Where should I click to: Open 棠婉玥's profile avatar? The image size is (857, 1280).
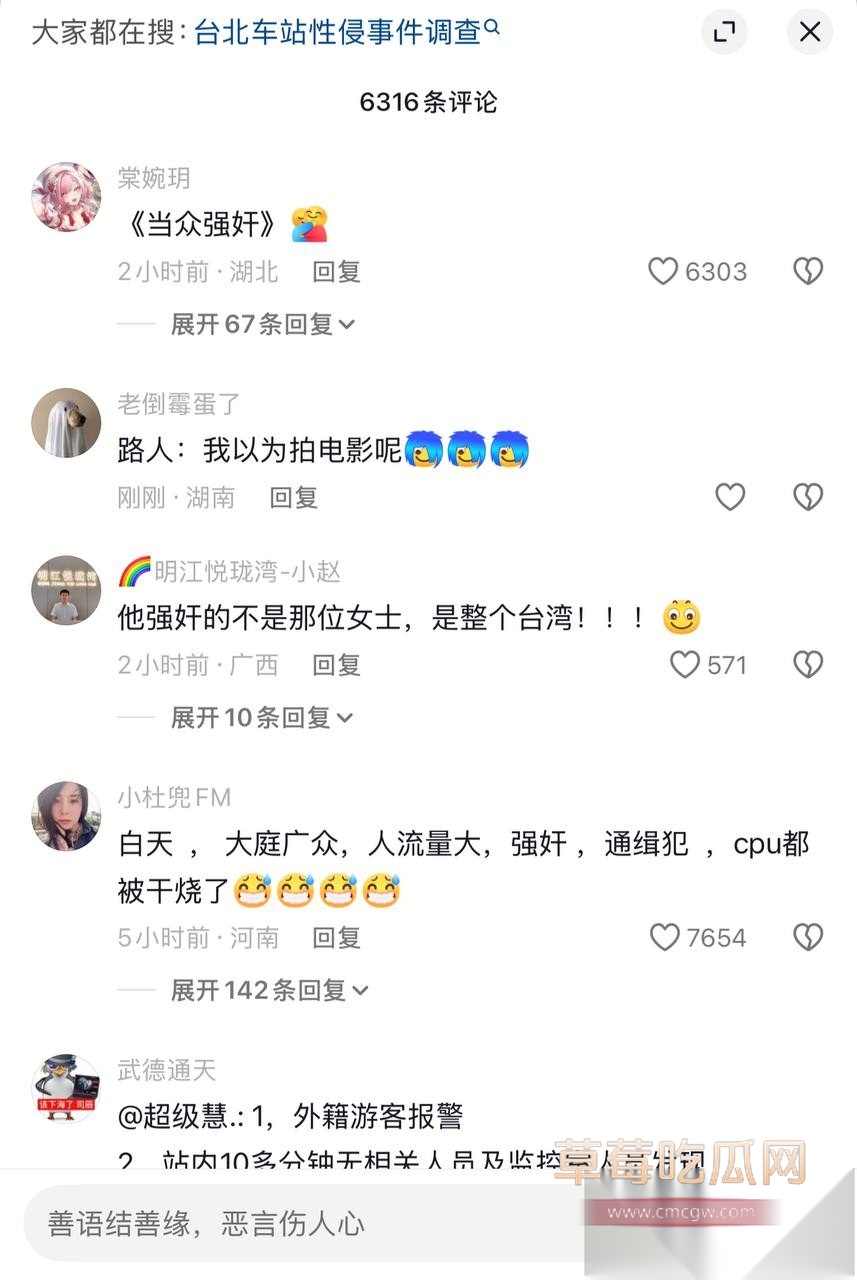point(66,197)
